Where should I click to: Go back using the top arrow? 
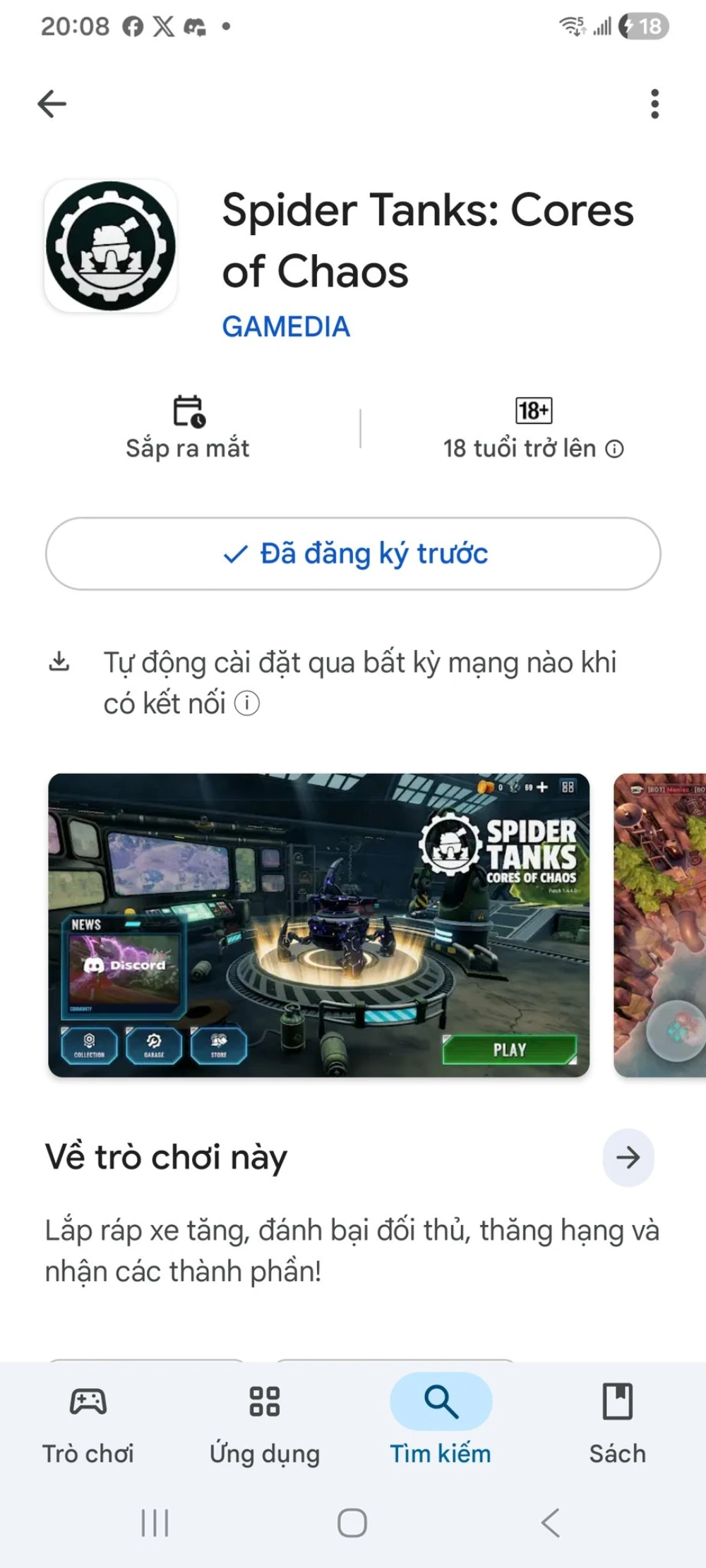[52, 104]
